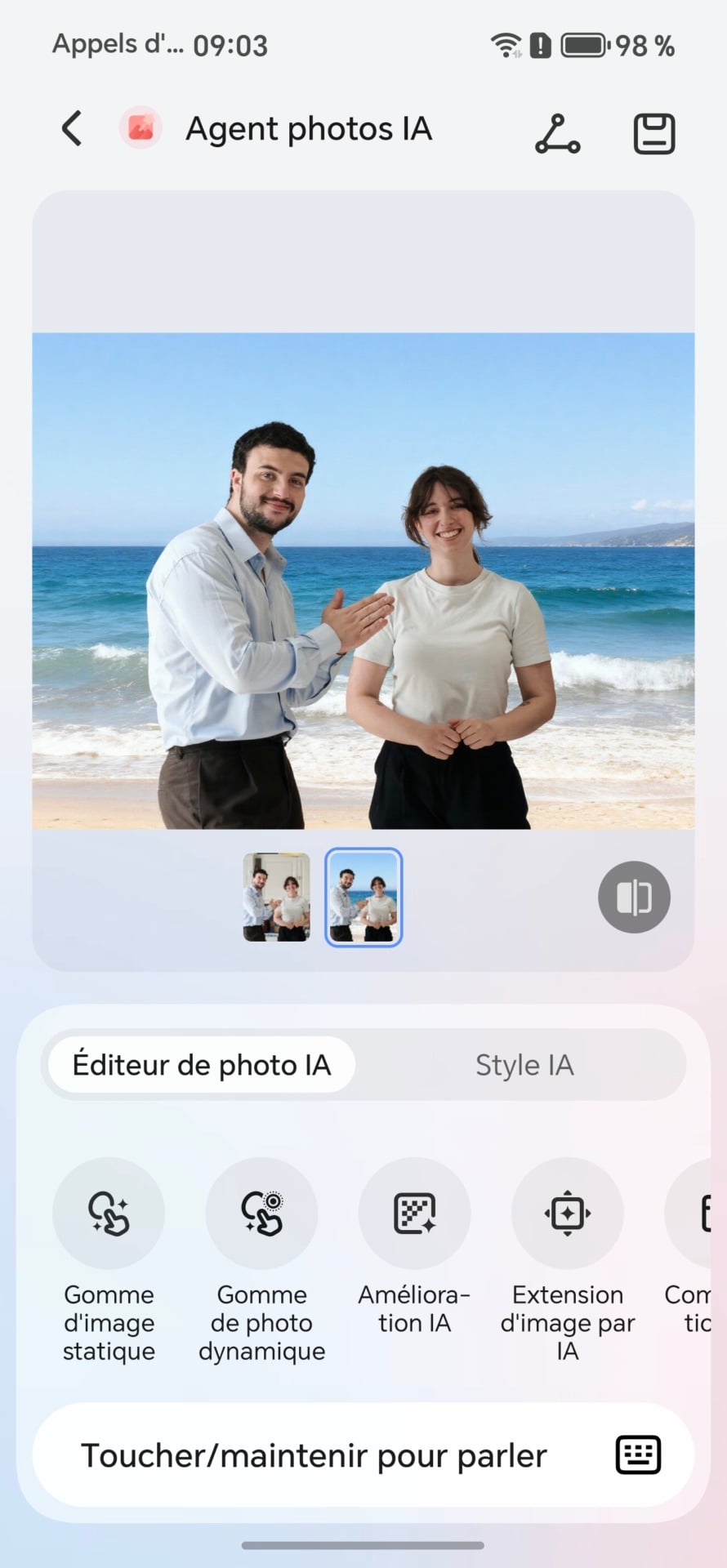Open Gomme d'image statique tool
This screenshot has width=727, height=1568.
pos(109,1213)
